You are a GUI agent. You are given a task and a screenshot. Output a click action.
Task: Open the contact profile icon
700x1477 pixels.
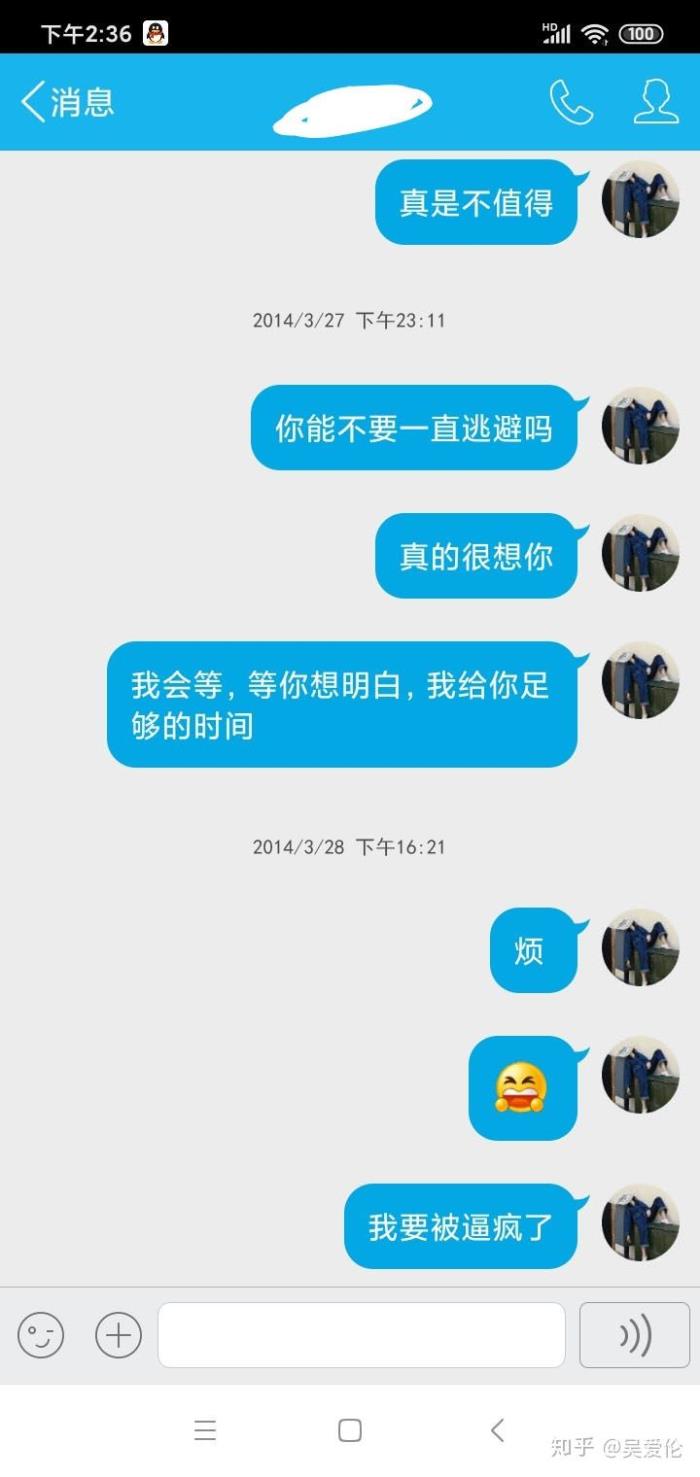pyautogui.click(x=656, y=102)
